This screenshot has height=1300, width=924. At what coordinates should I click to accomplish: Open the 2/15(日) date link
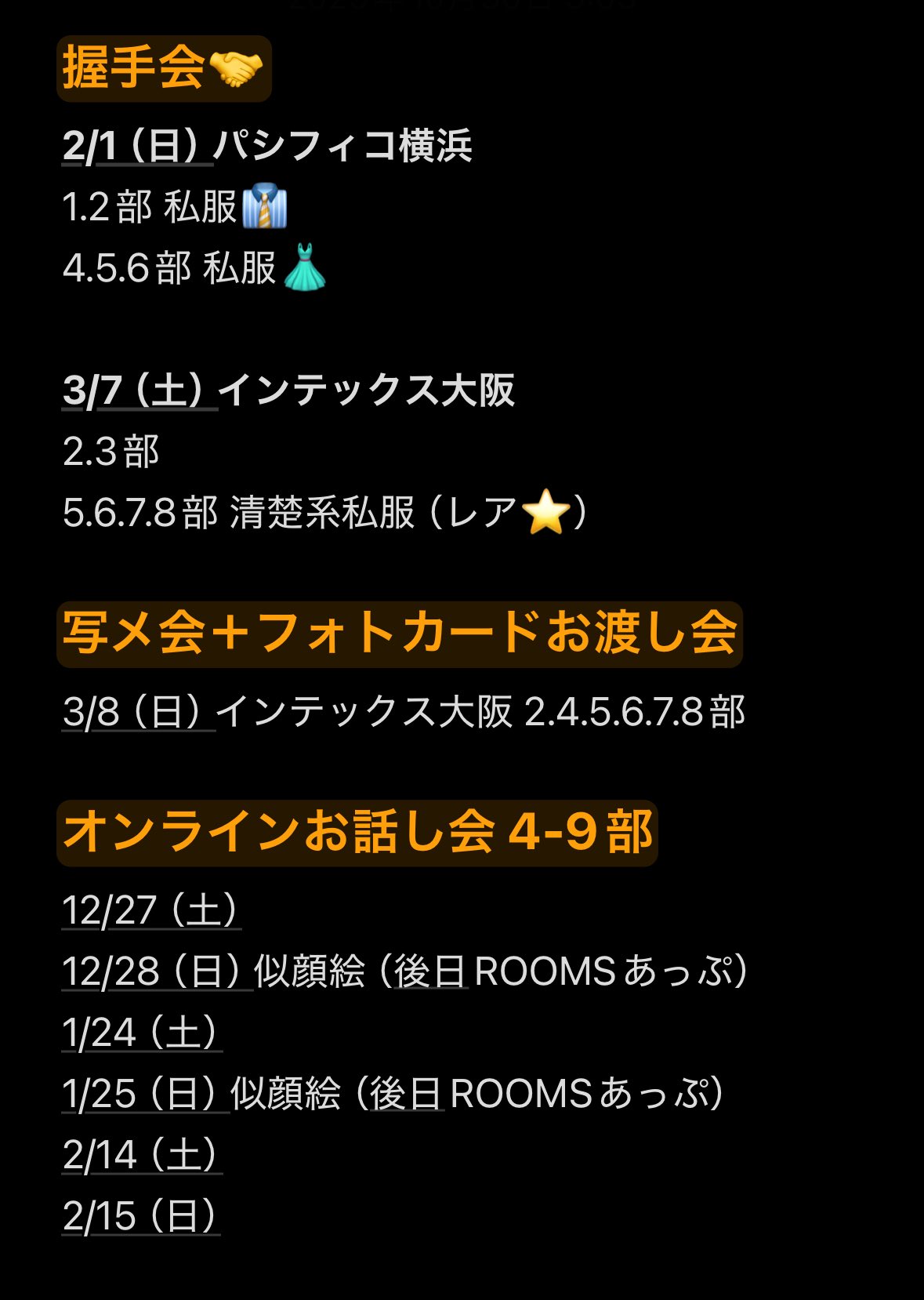pos(141,1216)
